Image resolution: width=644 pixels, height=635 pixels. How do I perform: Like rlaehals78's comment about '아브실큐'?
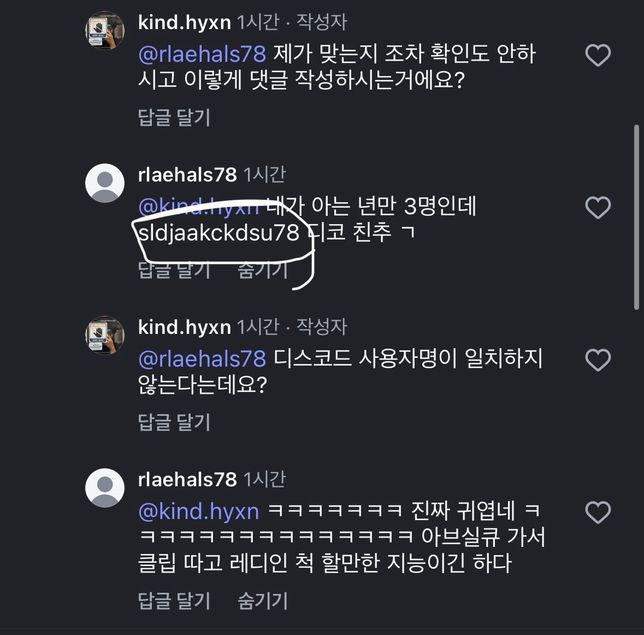click(x=597, y=513)
